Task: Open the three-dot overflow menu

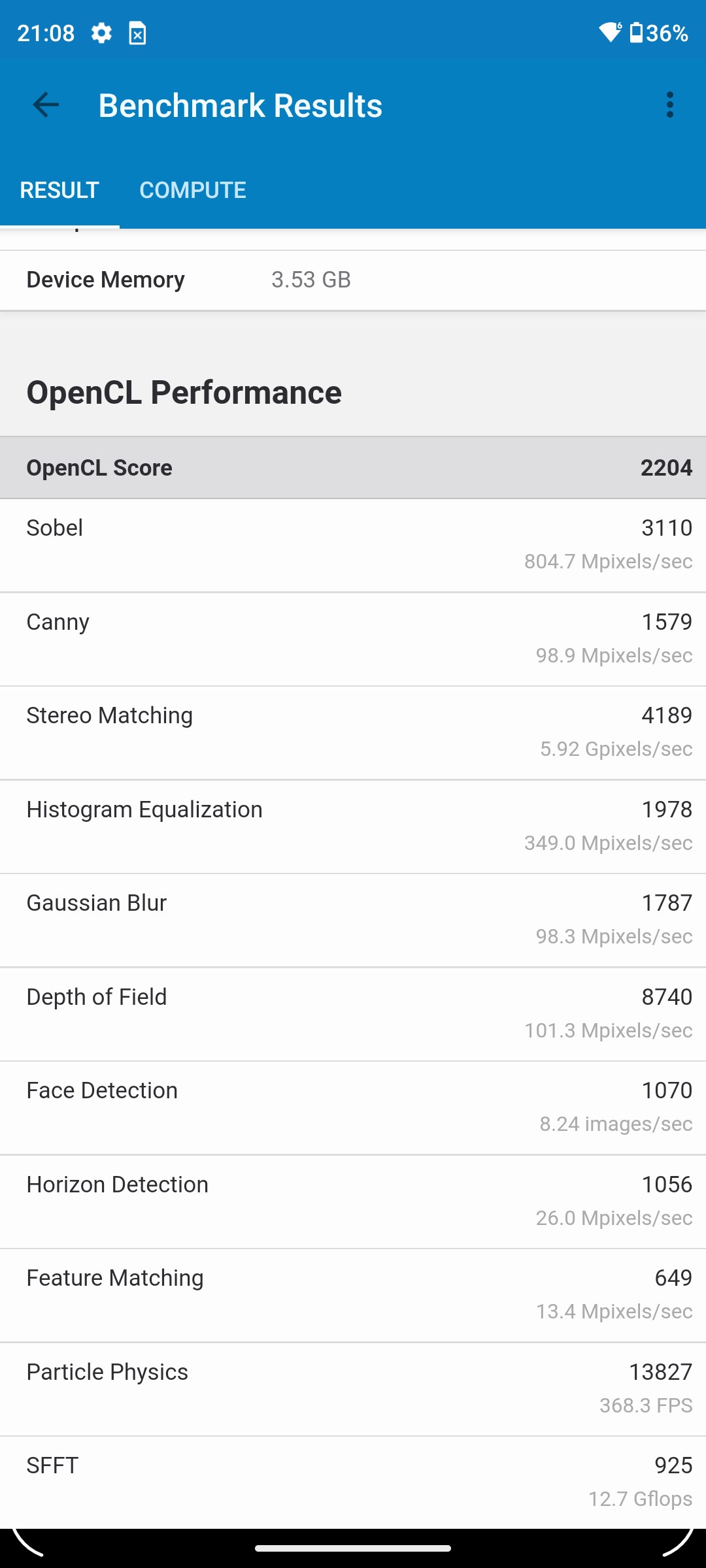Action: point(669,105)
